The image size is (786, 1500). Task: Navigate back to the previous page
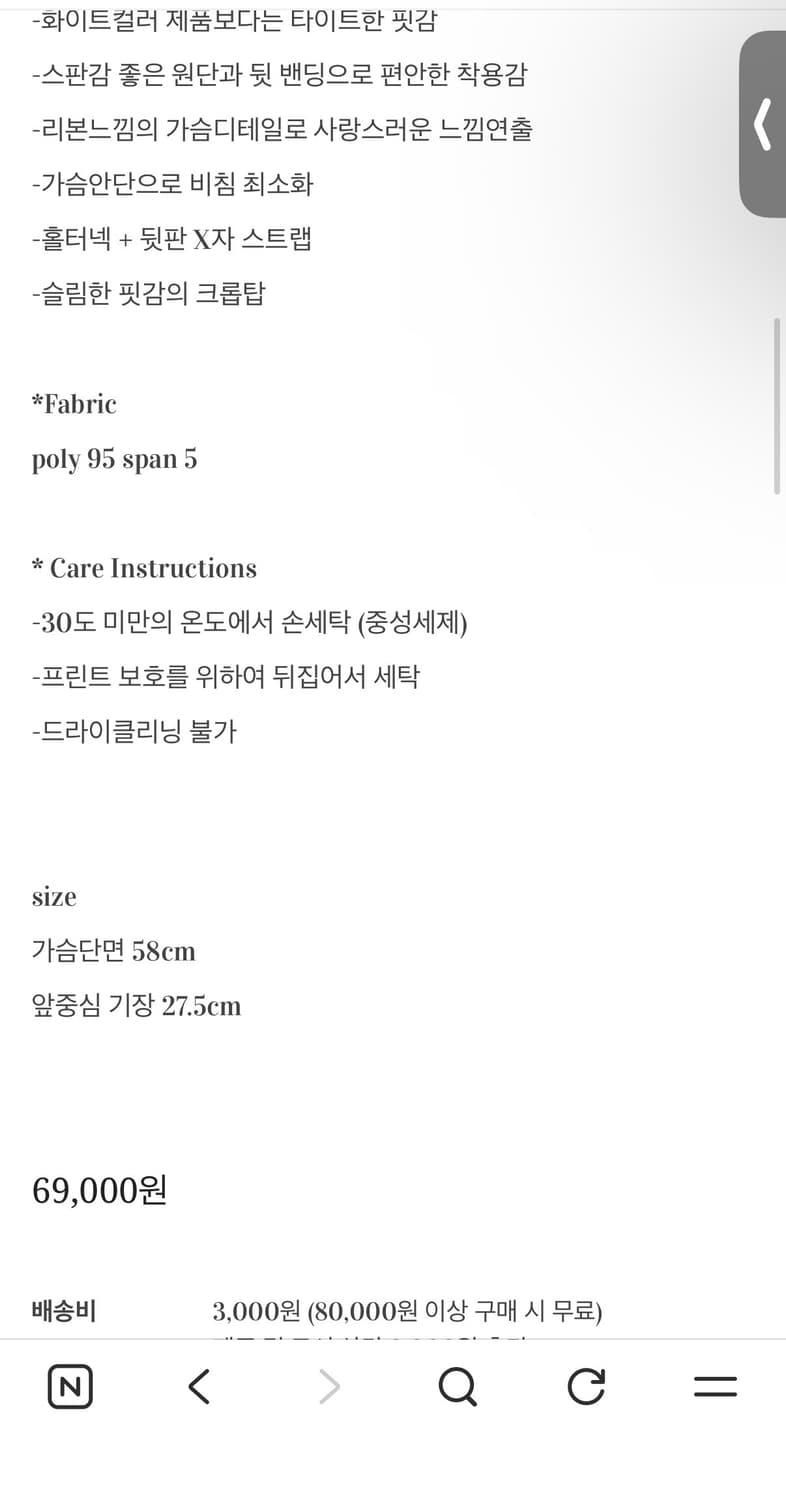(199, 1386)
